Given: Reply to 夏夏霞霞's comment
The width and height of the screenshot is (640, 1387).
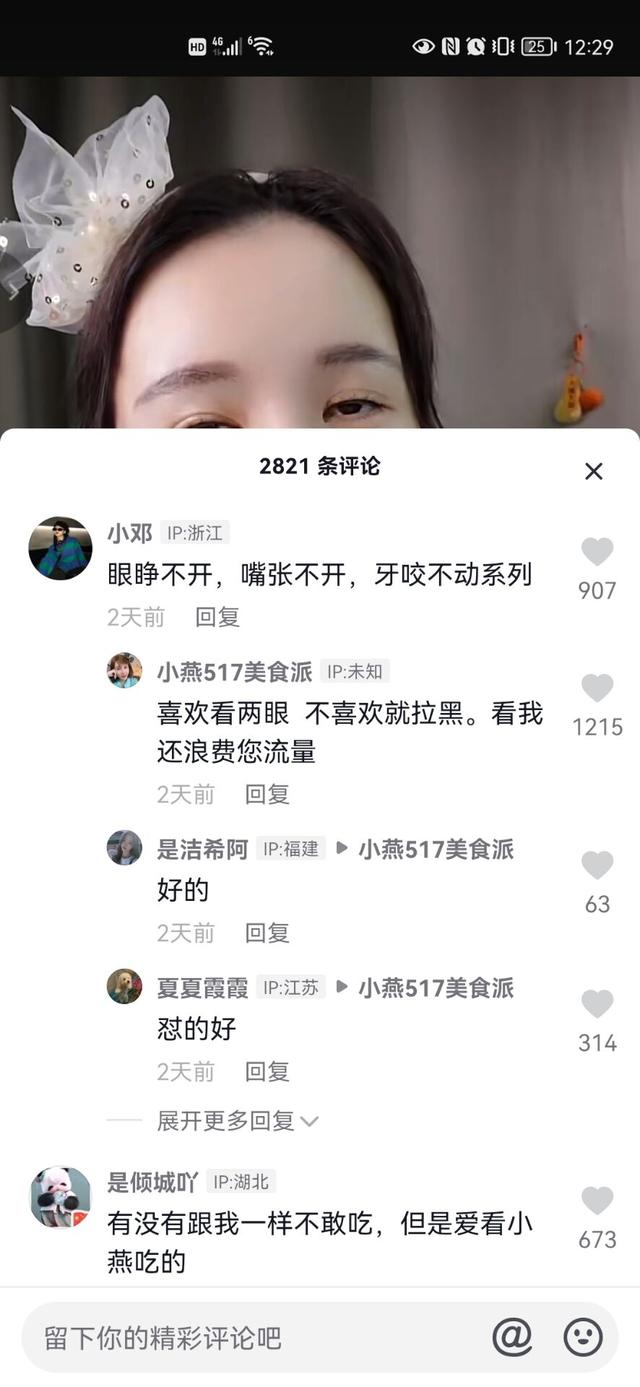Looking at the screenshot, I should [267, 1072].
